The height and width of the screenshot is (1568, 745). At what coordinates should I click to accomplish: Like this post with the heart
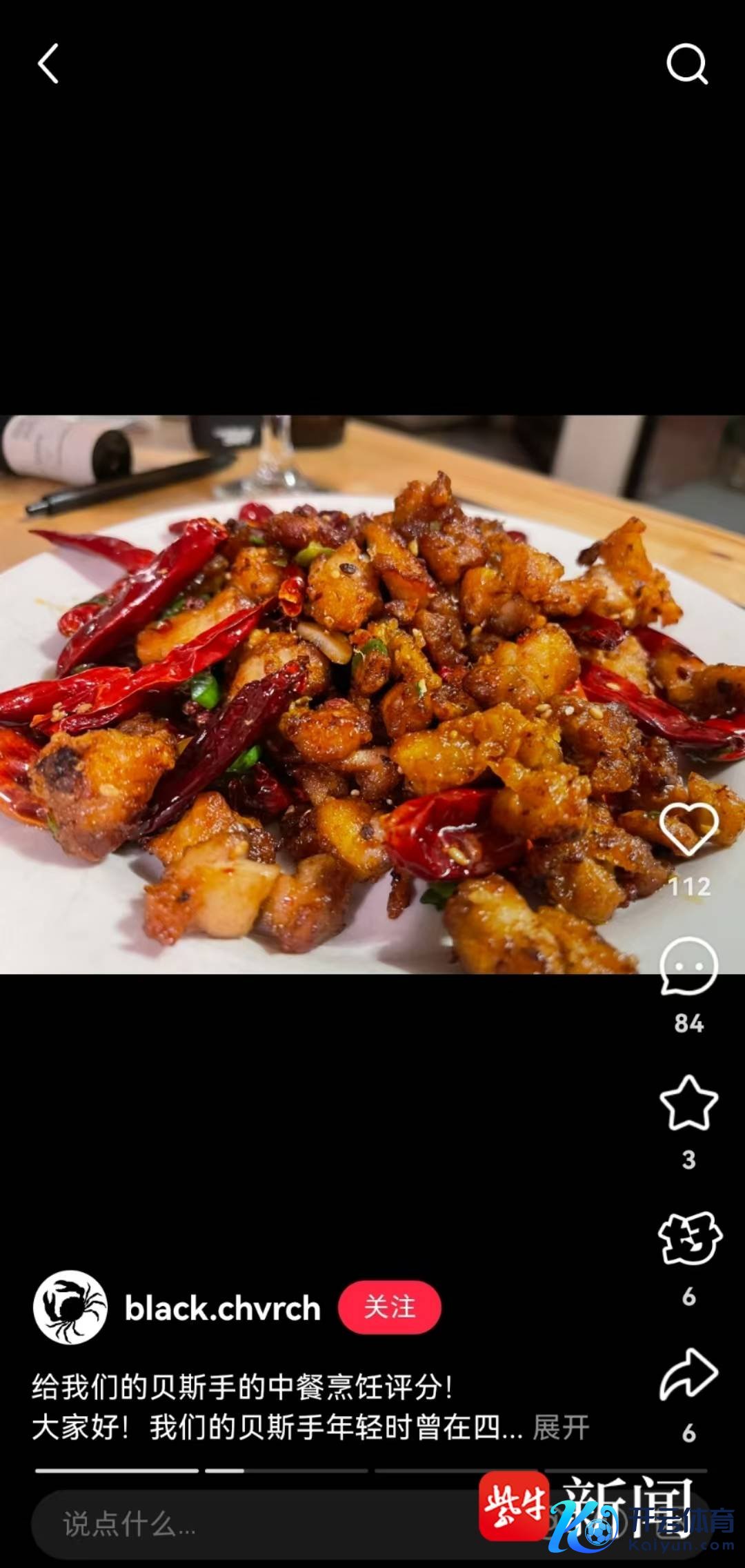688,829
